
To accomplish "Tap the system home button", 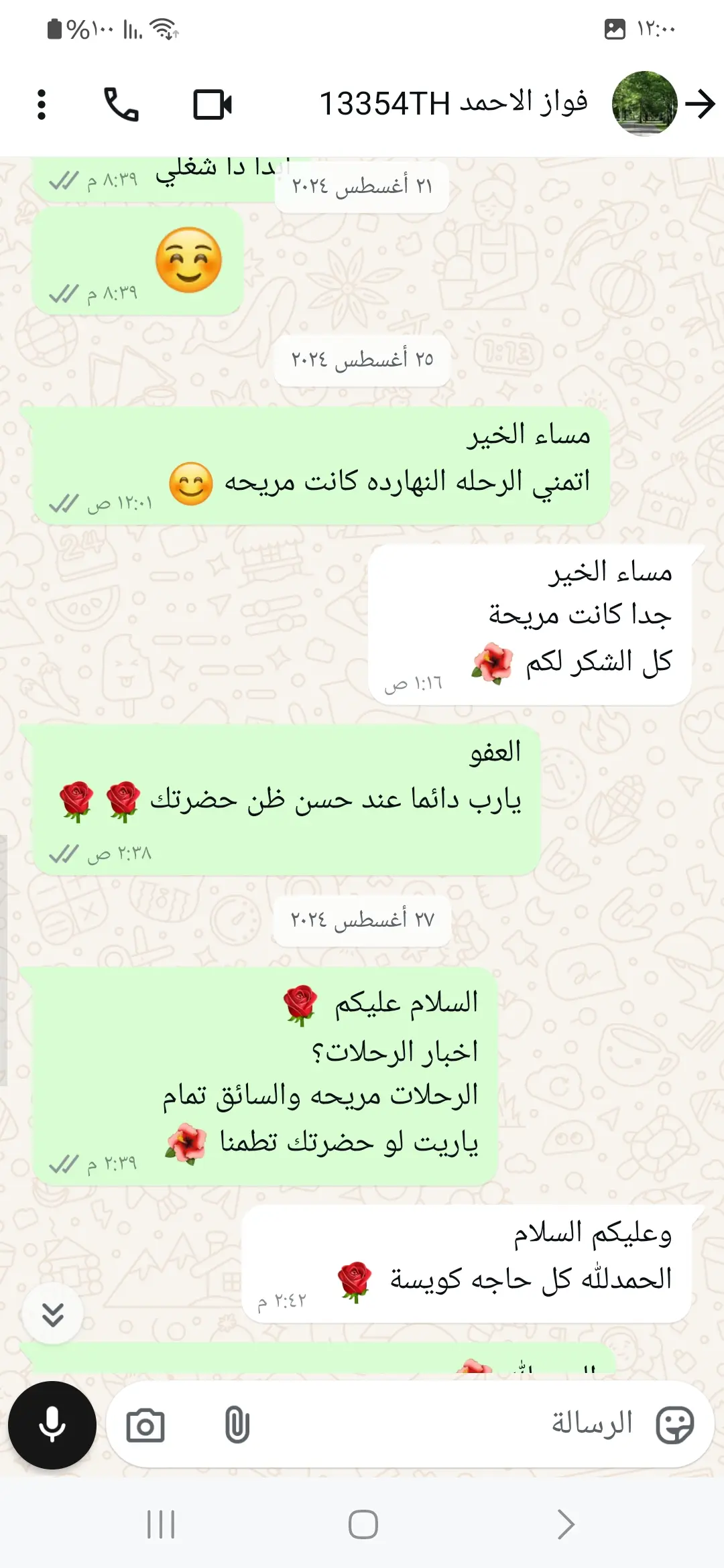I will [x=363, y=1524].
